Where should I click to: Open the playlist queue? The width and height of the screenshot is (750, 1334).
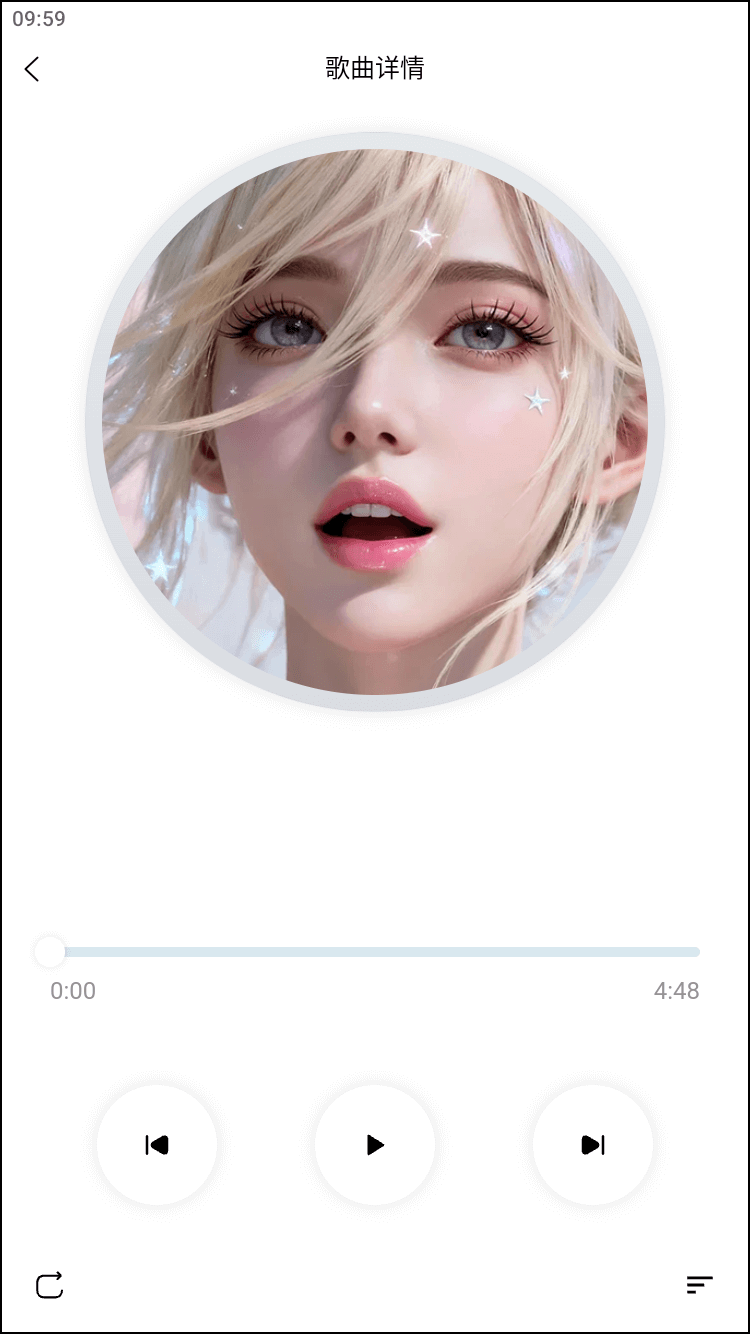click(x=699, y=1285)
